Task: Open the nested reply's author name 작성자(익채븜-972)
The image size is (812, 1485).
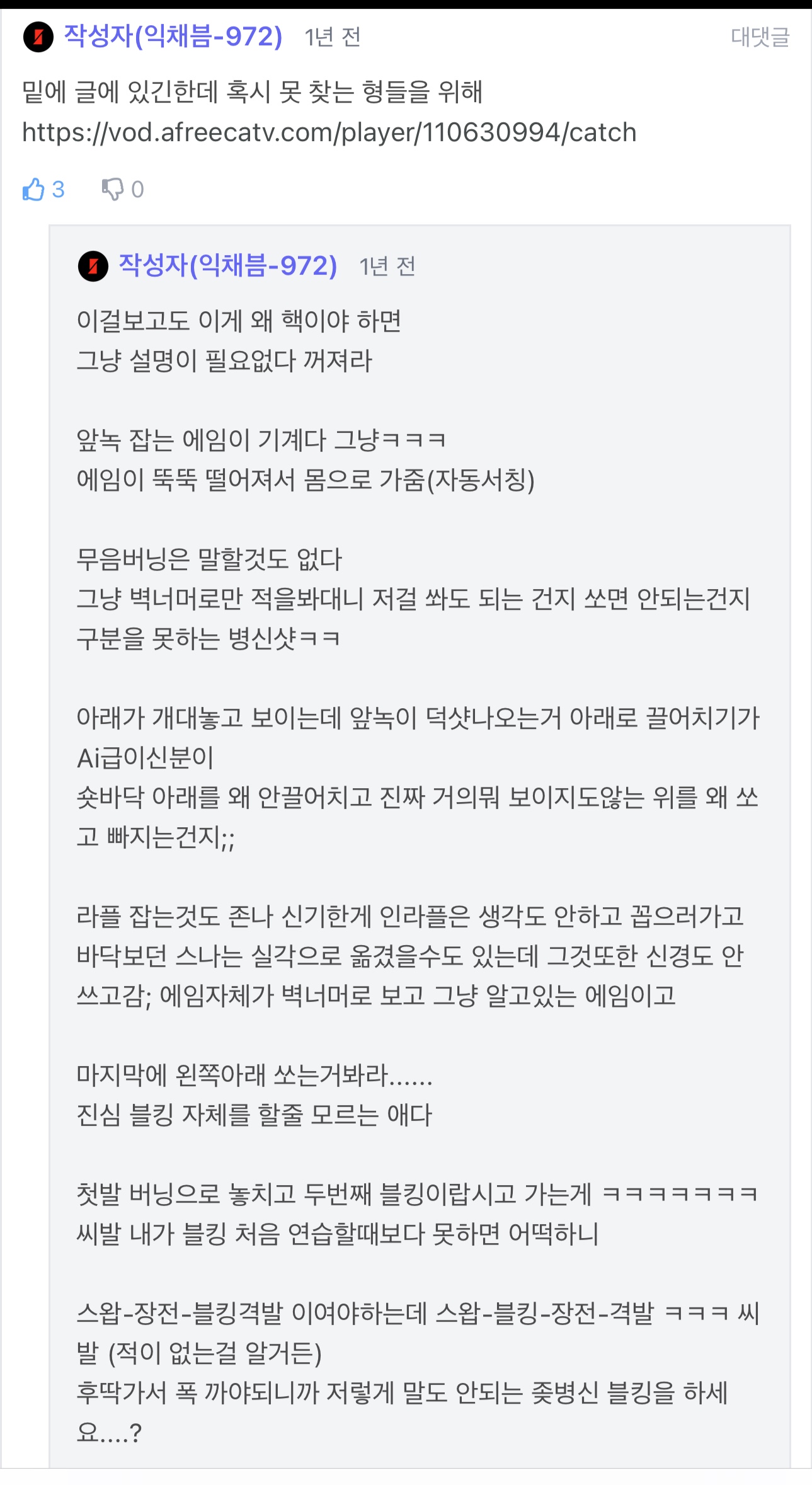Action: click(227, 266)
